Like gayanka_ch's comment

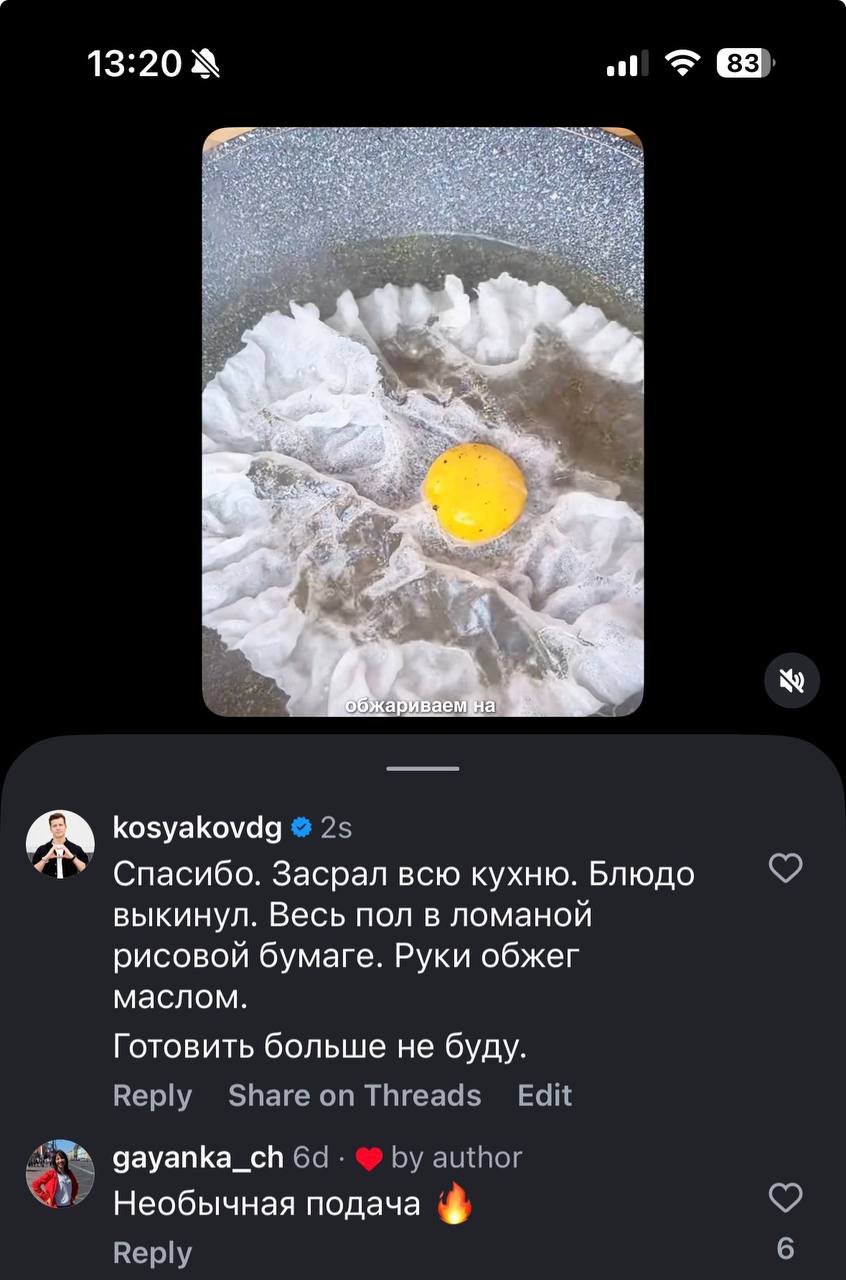click(x=785, y=1197)
